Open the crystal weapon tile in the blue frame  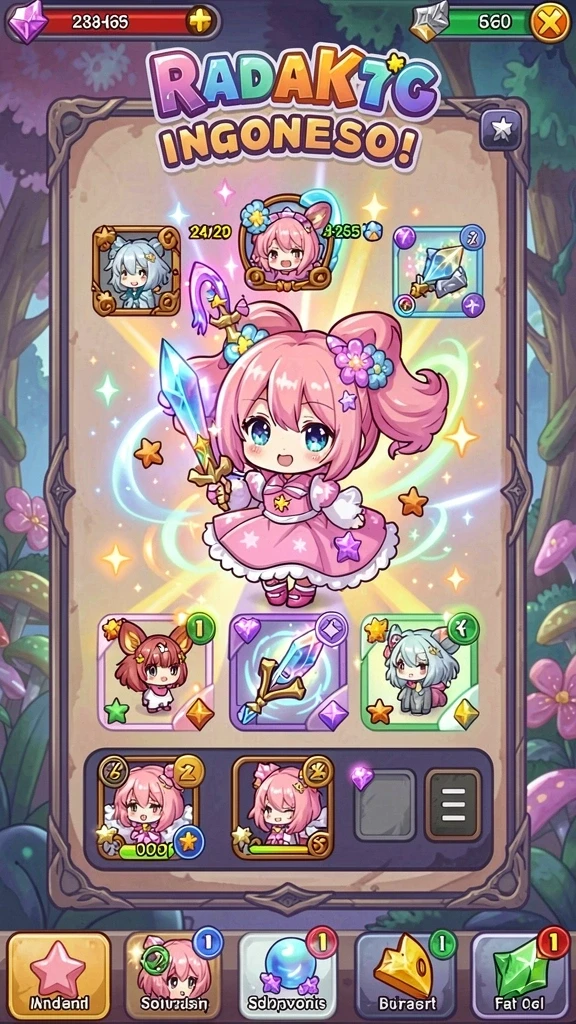[x=439, y=271]
